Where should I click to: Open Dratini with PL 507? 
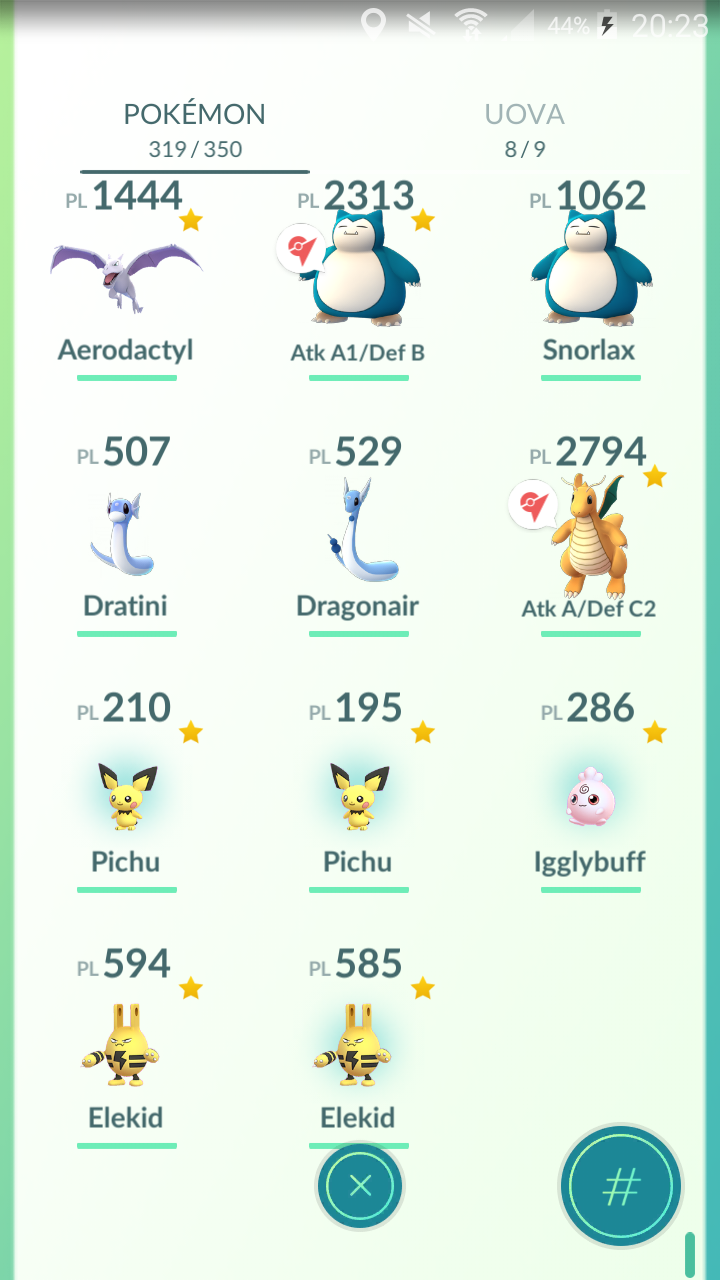tap(126, 535)
